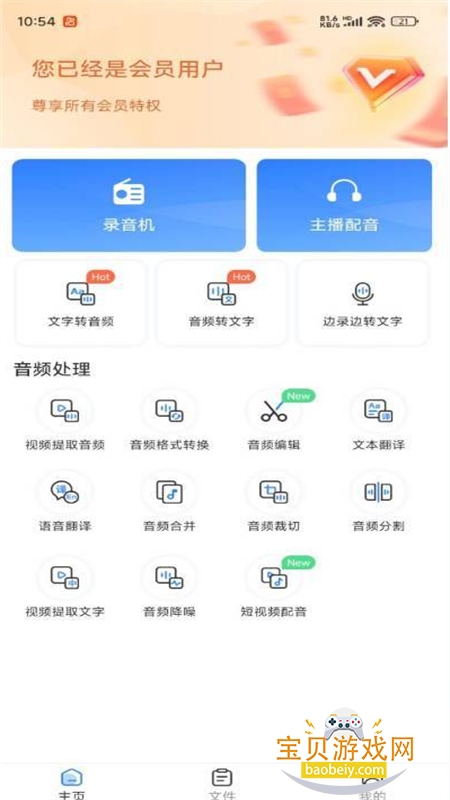Open 语音翻译 voice translation
450x800 pixels.
click(x=65, y=503)
